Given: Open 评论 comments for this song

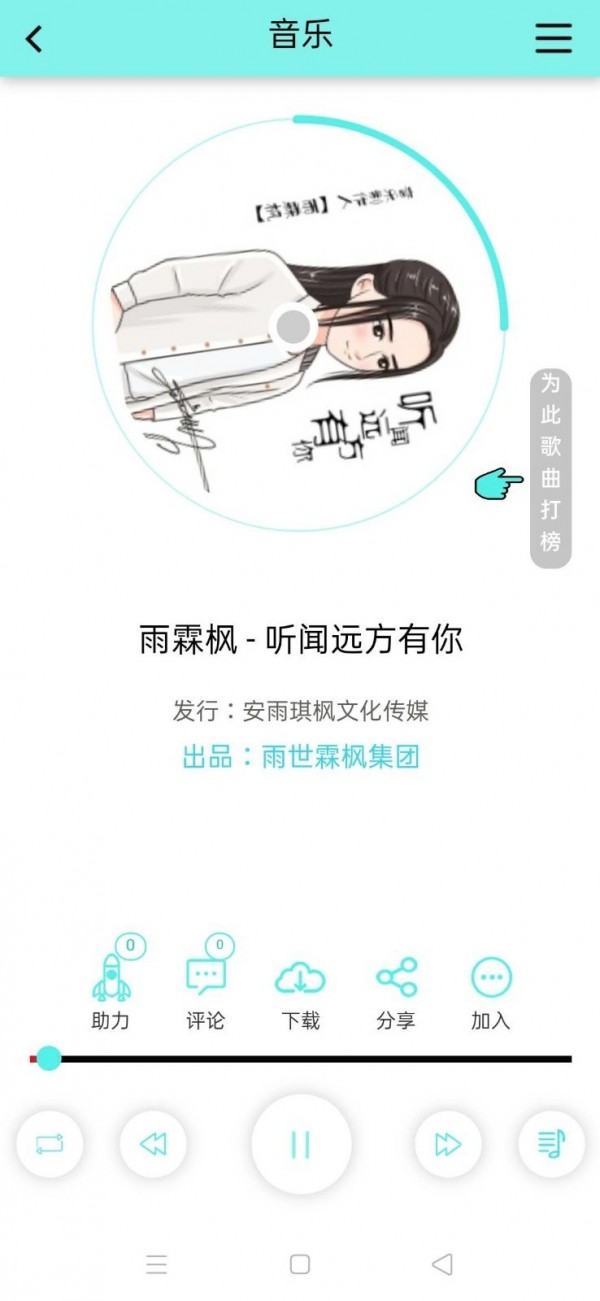Looking at the screenshot, I should point(206,980).
